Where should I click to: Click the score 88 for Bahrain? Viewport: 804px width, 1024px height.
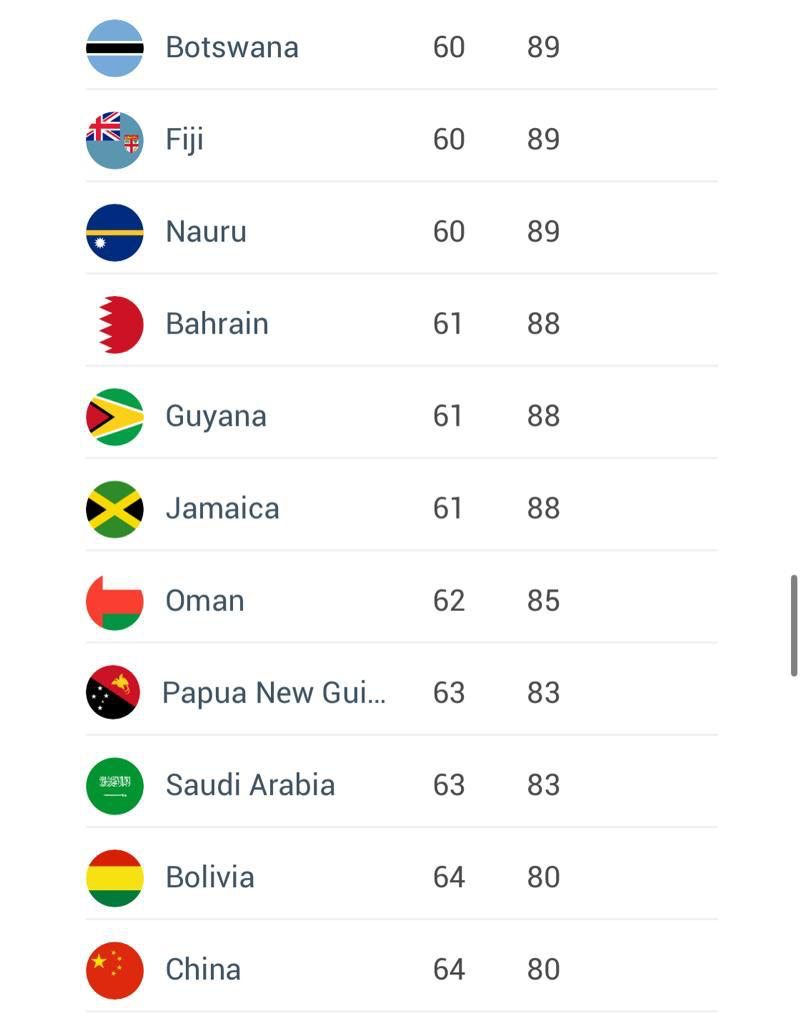546,323
